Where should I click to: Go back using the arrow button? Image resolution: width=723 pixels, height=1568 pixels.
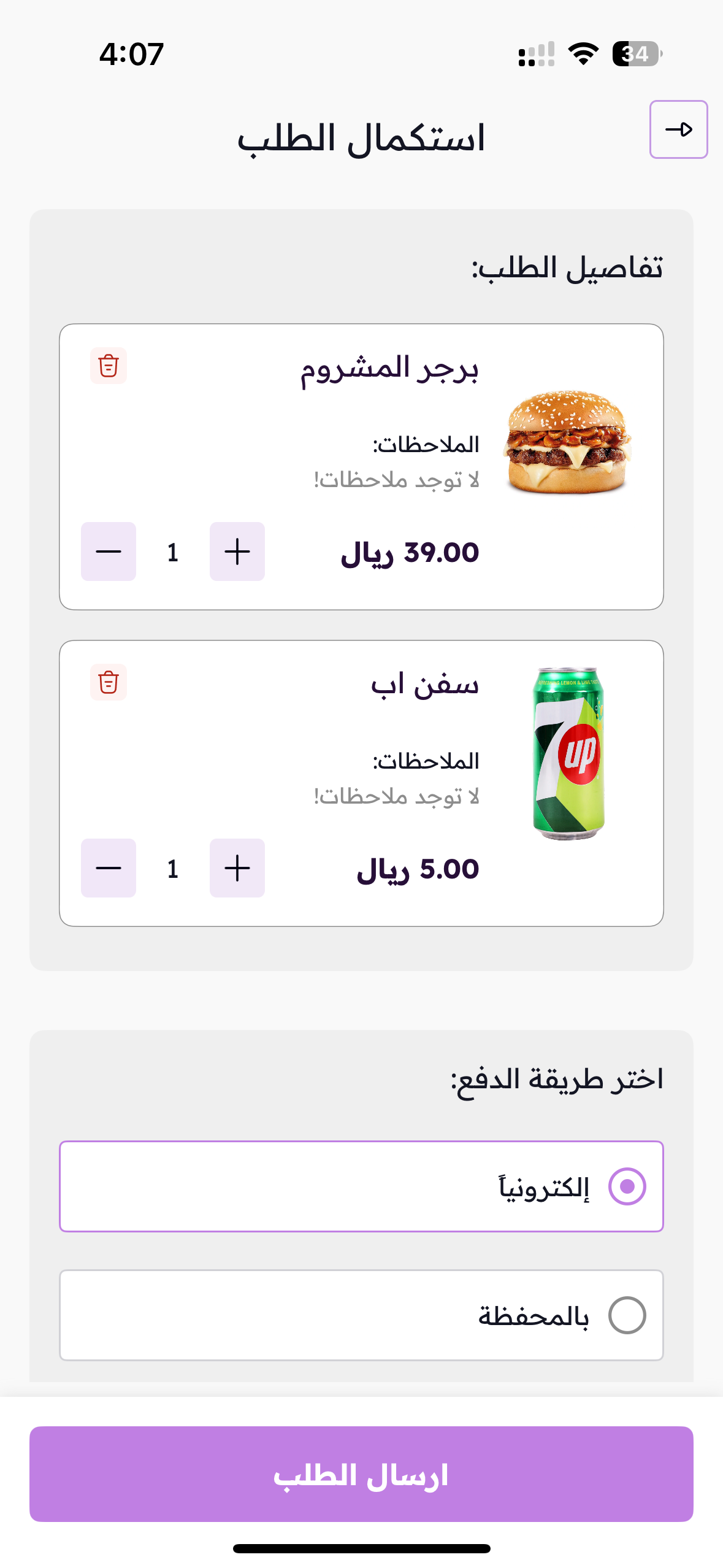(678, 129)
